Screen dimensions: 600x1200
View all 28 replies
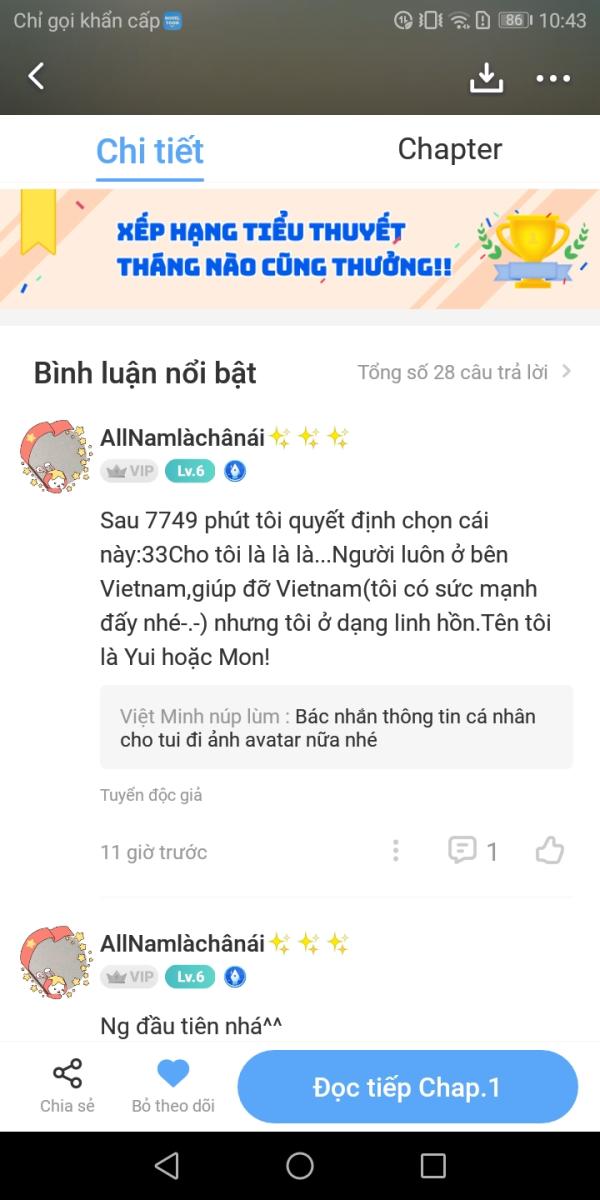(464, 372)
